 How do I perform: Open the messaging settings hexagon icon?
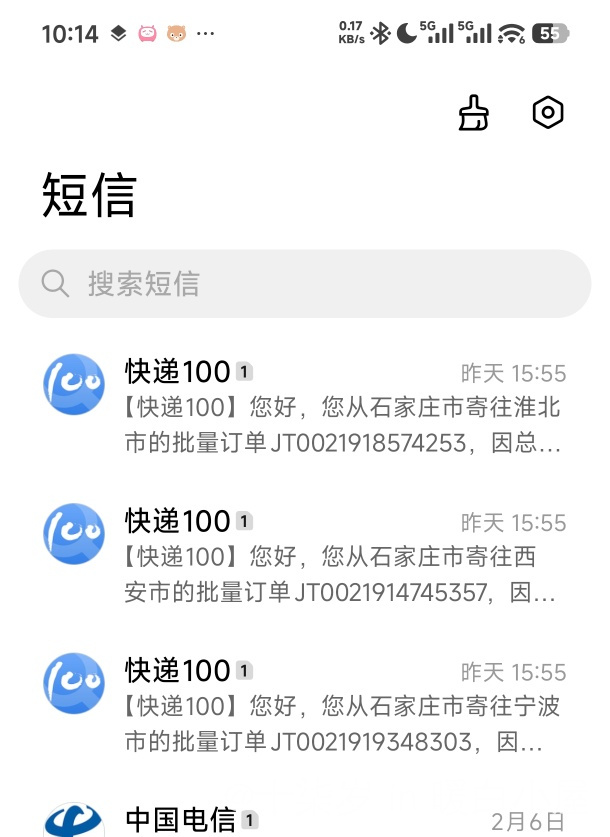[547, 113]
